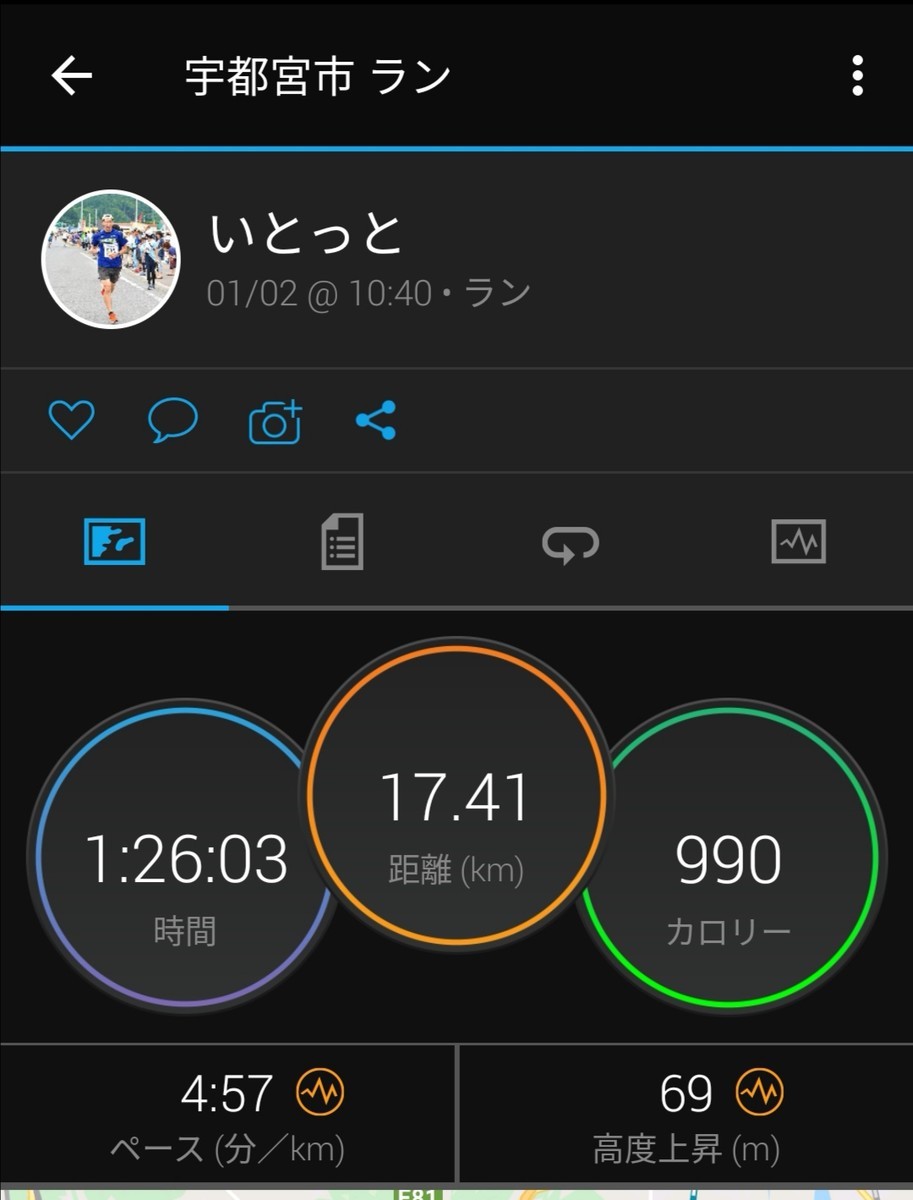The width and height of the screenshot is (913, 1200).
Task: Select the running activity overview tab icon
Action: coord(113,540)
